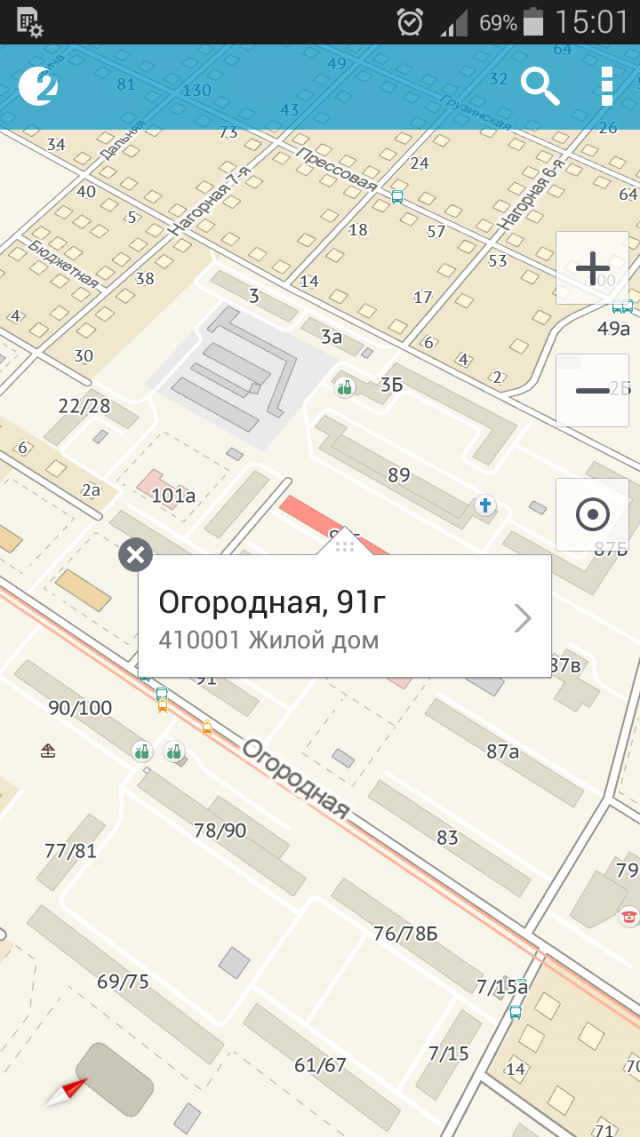Open the overflow menu
640x1137 pixels.
pos(606,87)
